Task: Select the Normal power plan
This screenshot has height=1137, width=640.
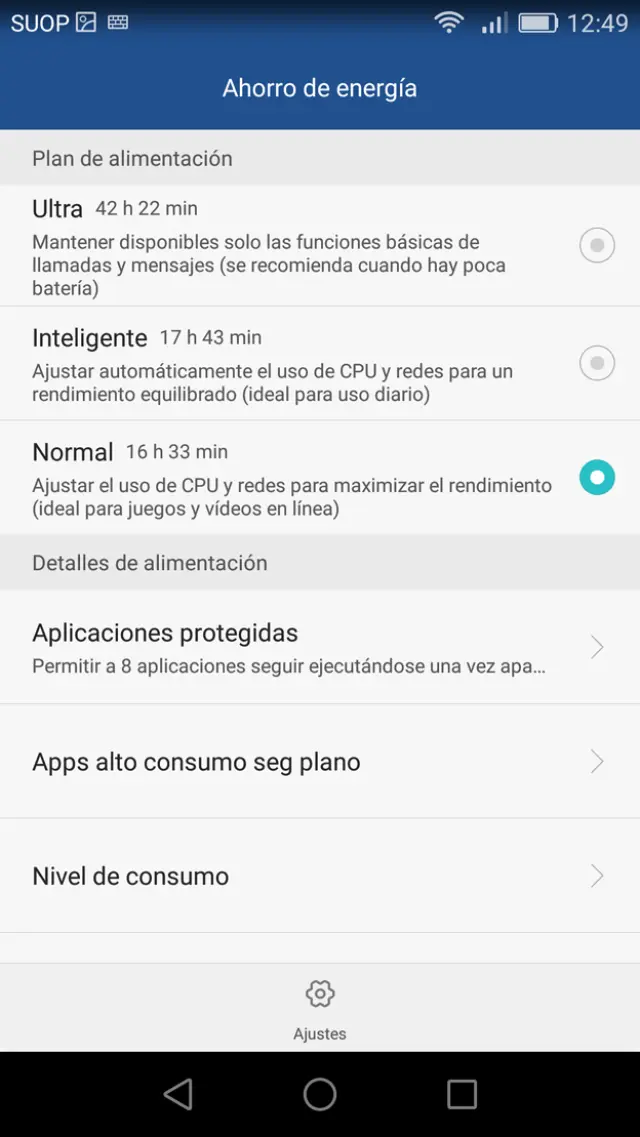Action: click(597, 478)
